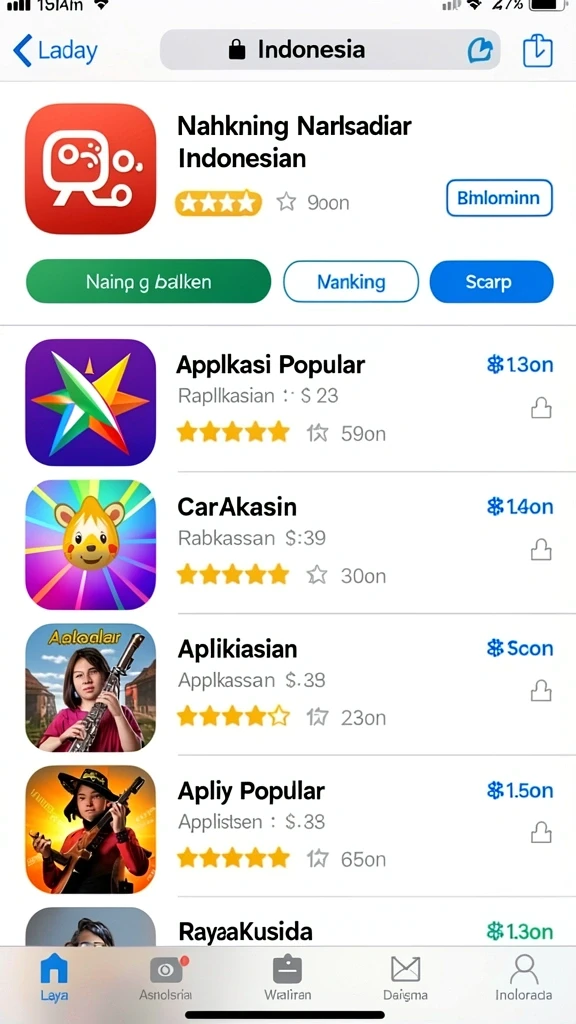Tap the Indonesia address bar
Viewport: 576px width, 1024px height.
point(330,50)
